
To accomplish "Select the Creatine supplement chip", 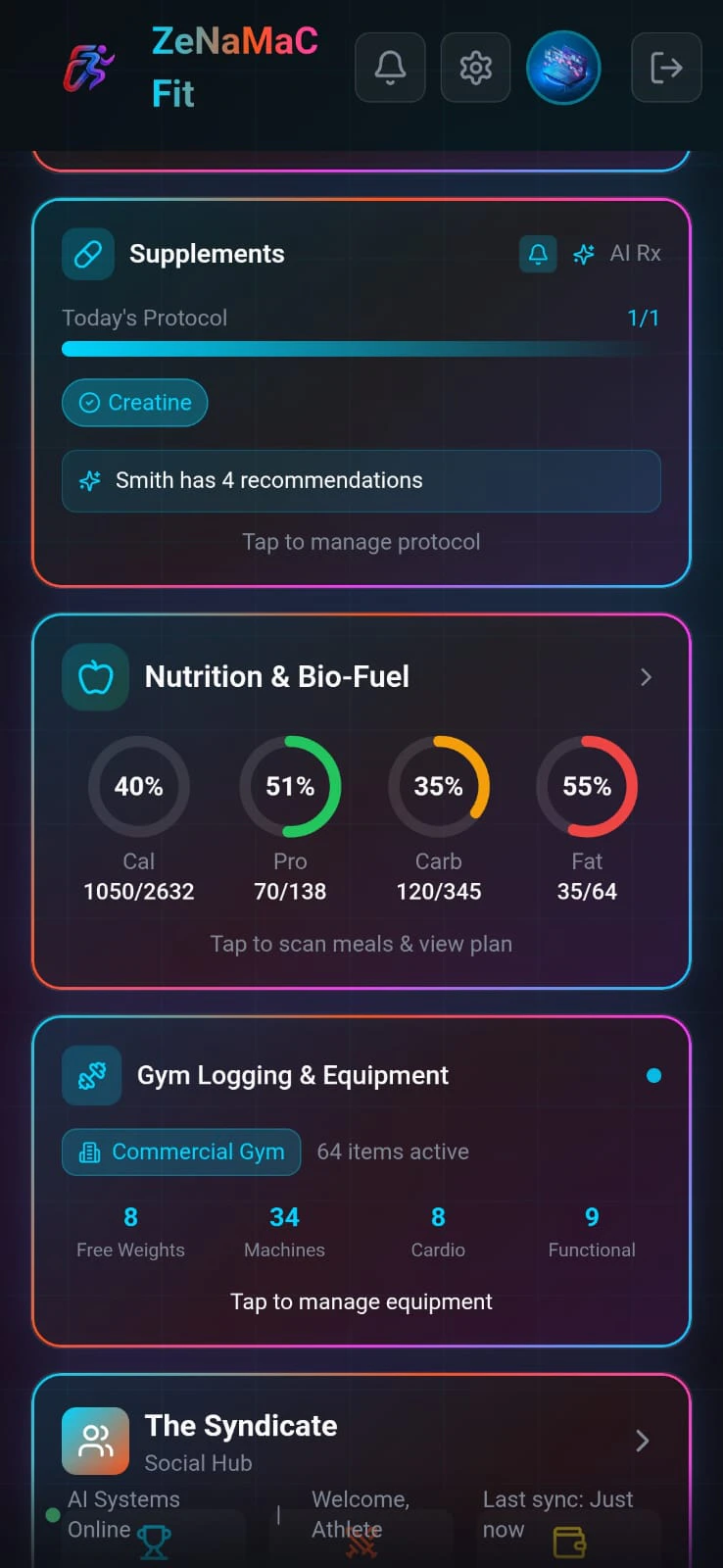I will (135, 403).
